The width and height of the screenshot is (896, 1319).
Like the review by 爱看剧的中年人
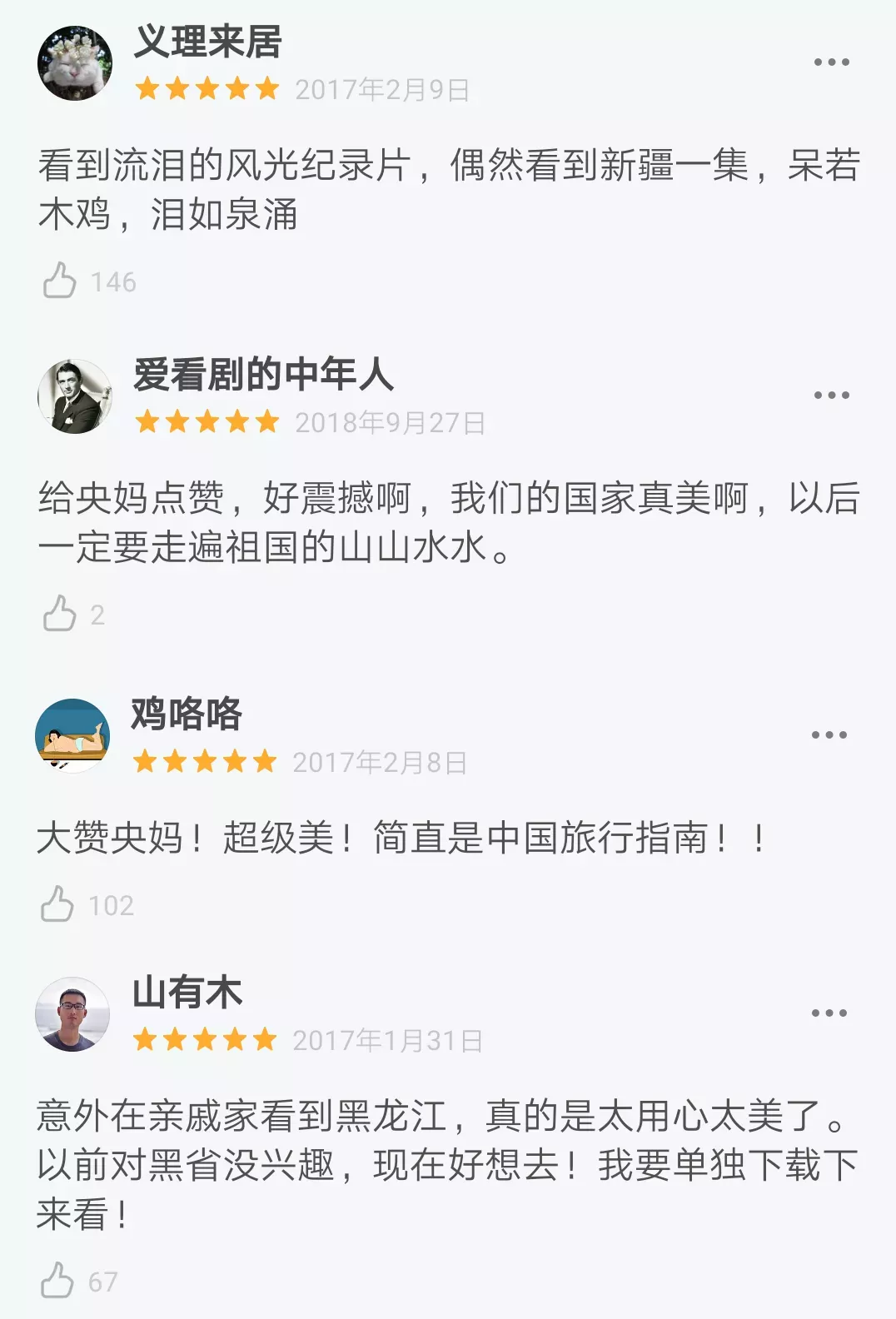pyautogui.click(x=60, y=614)
